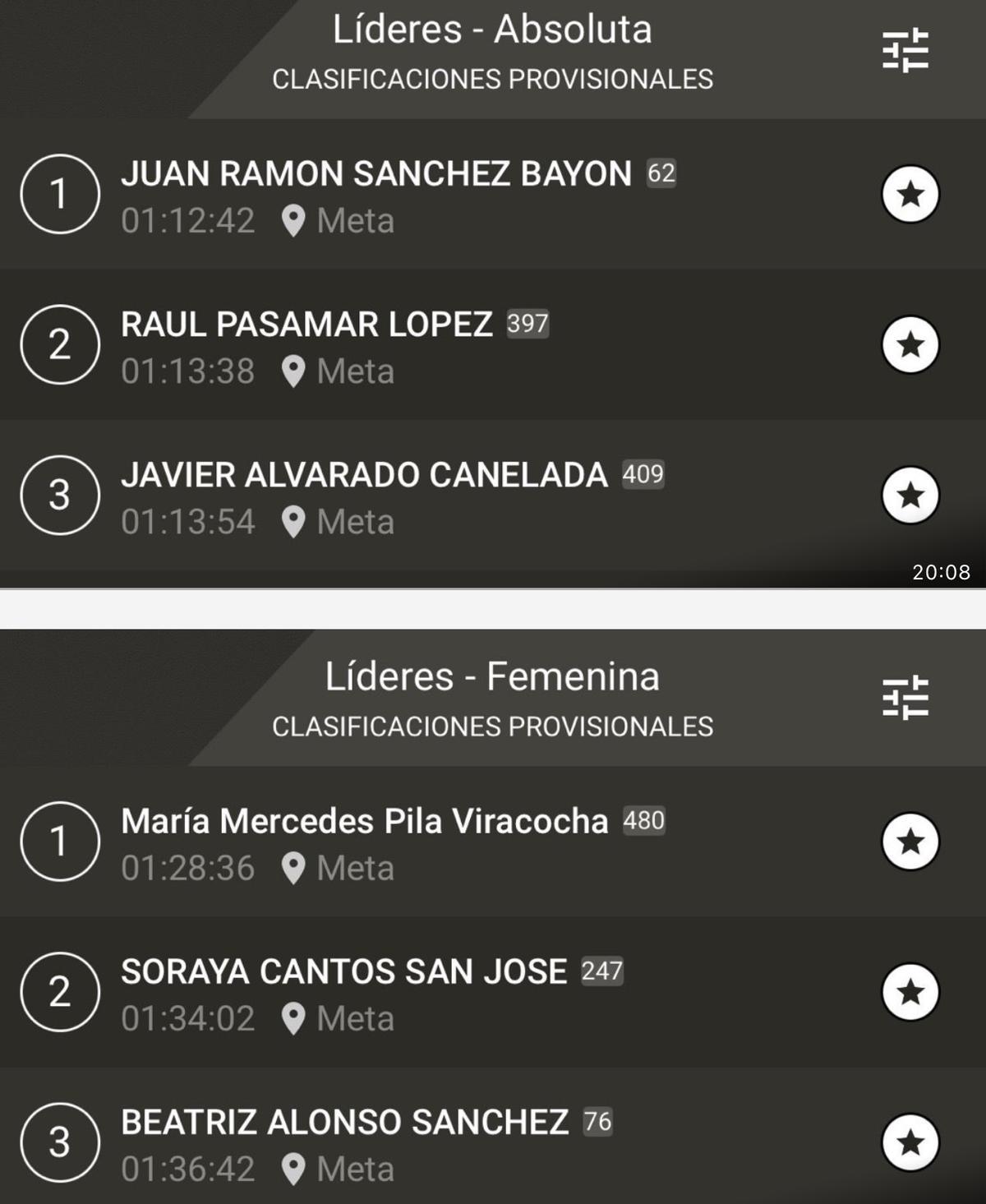This screenshot has width=986, height=1204.
Task: Click the Meta location pin for Beatriz Alonso
Action: click(292, 1167)
